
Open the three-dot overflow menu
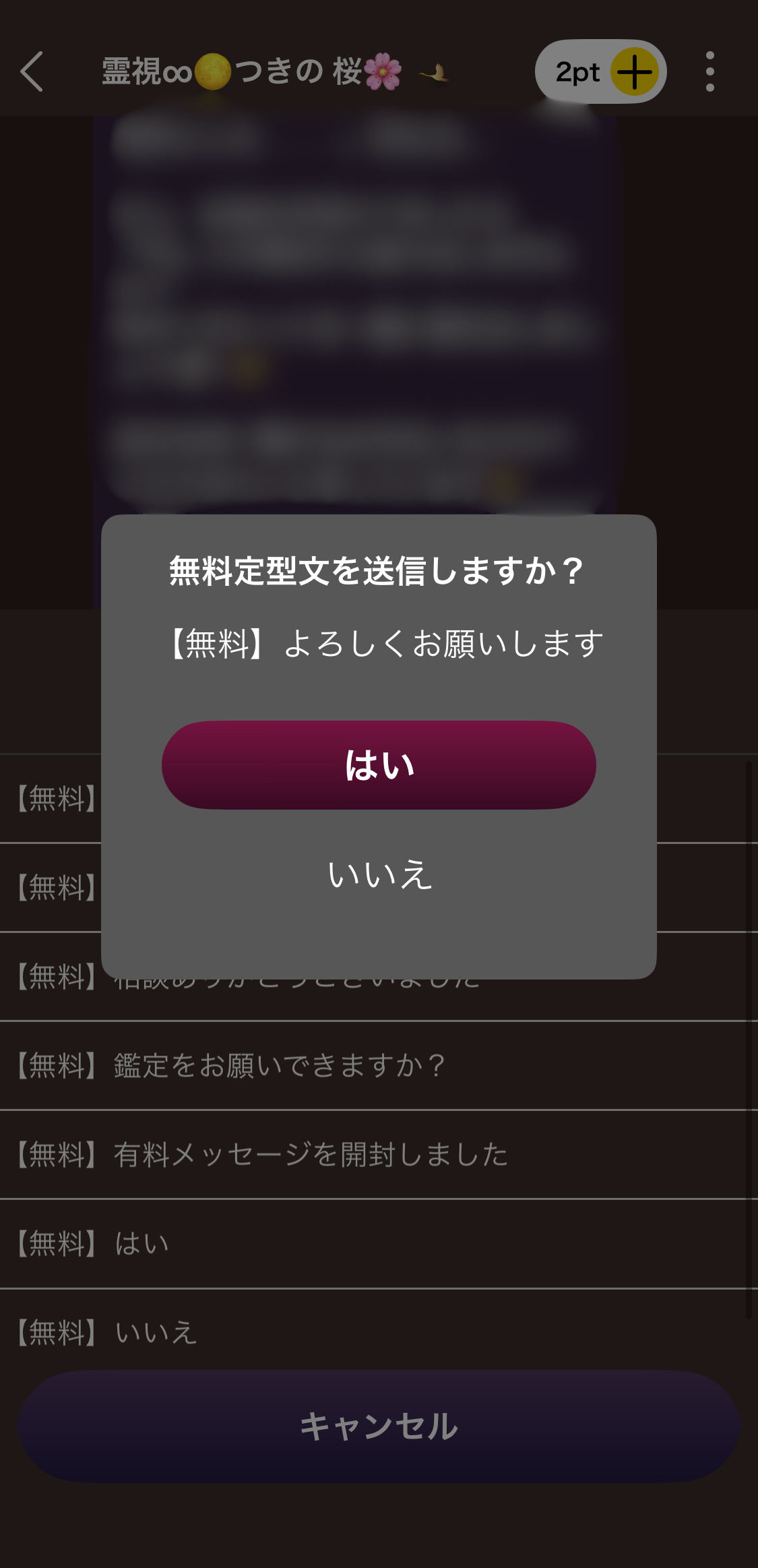[709, 71]
